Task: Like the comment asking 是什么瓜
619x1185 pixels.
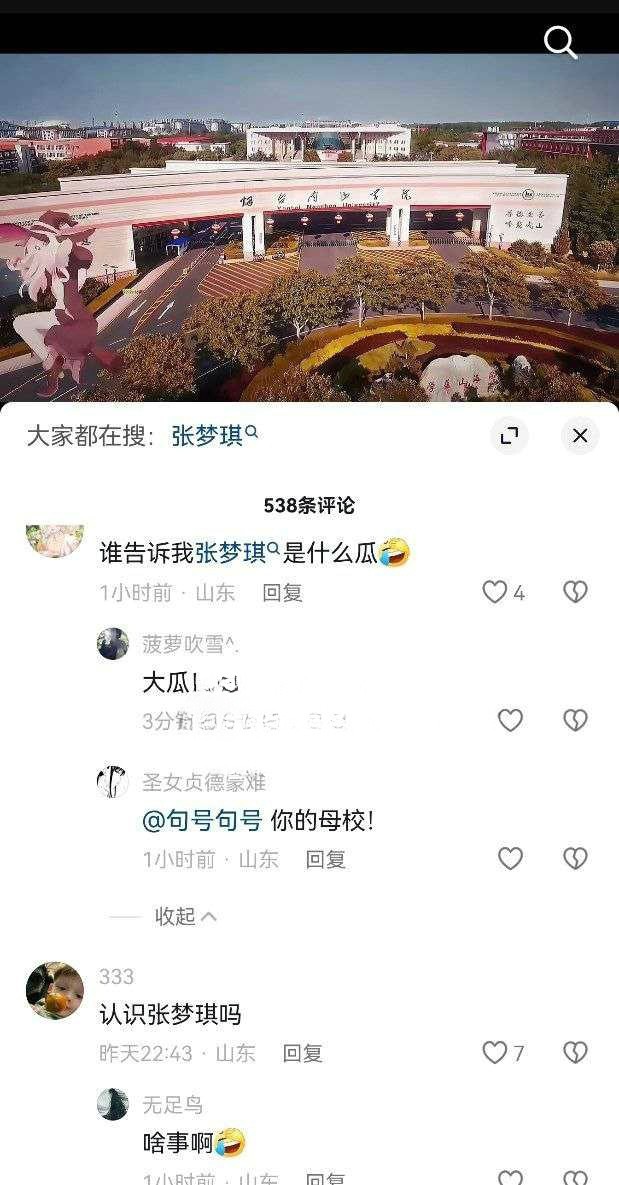Action: [495, 592]
